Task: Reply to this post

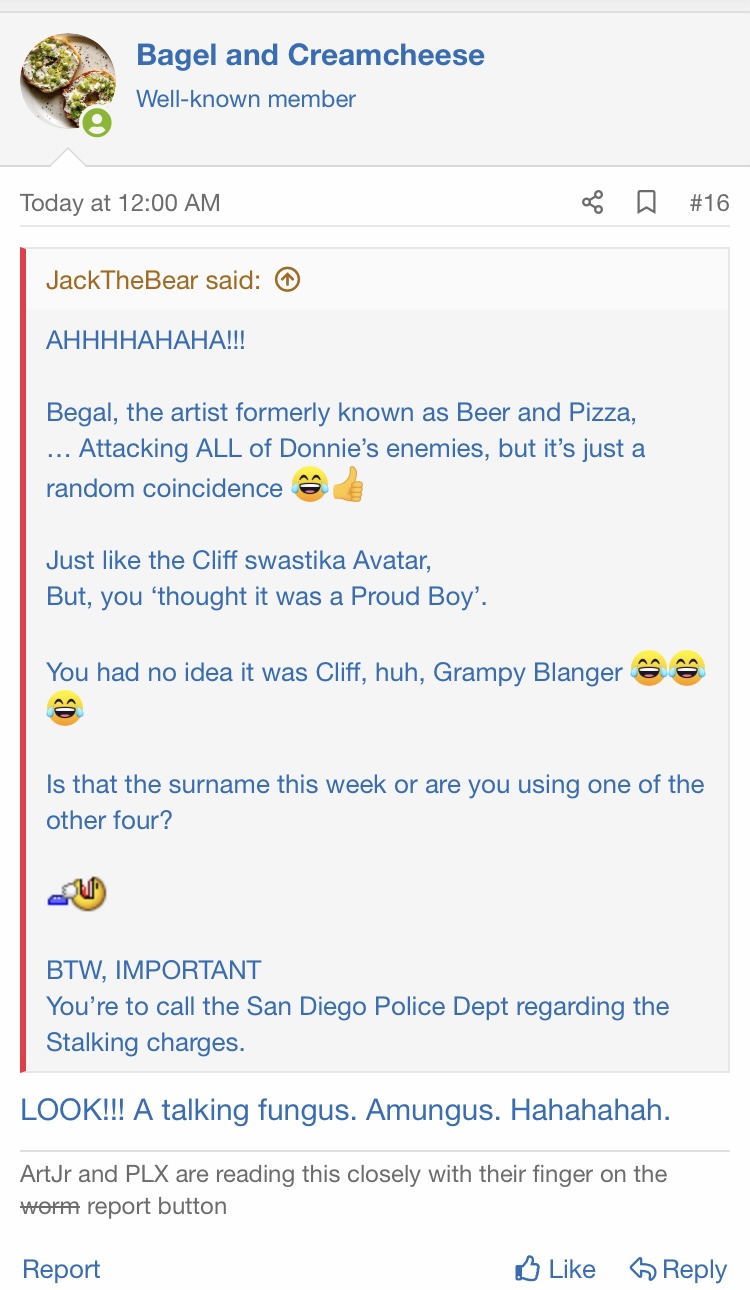Action: (x=678, y=1269)
